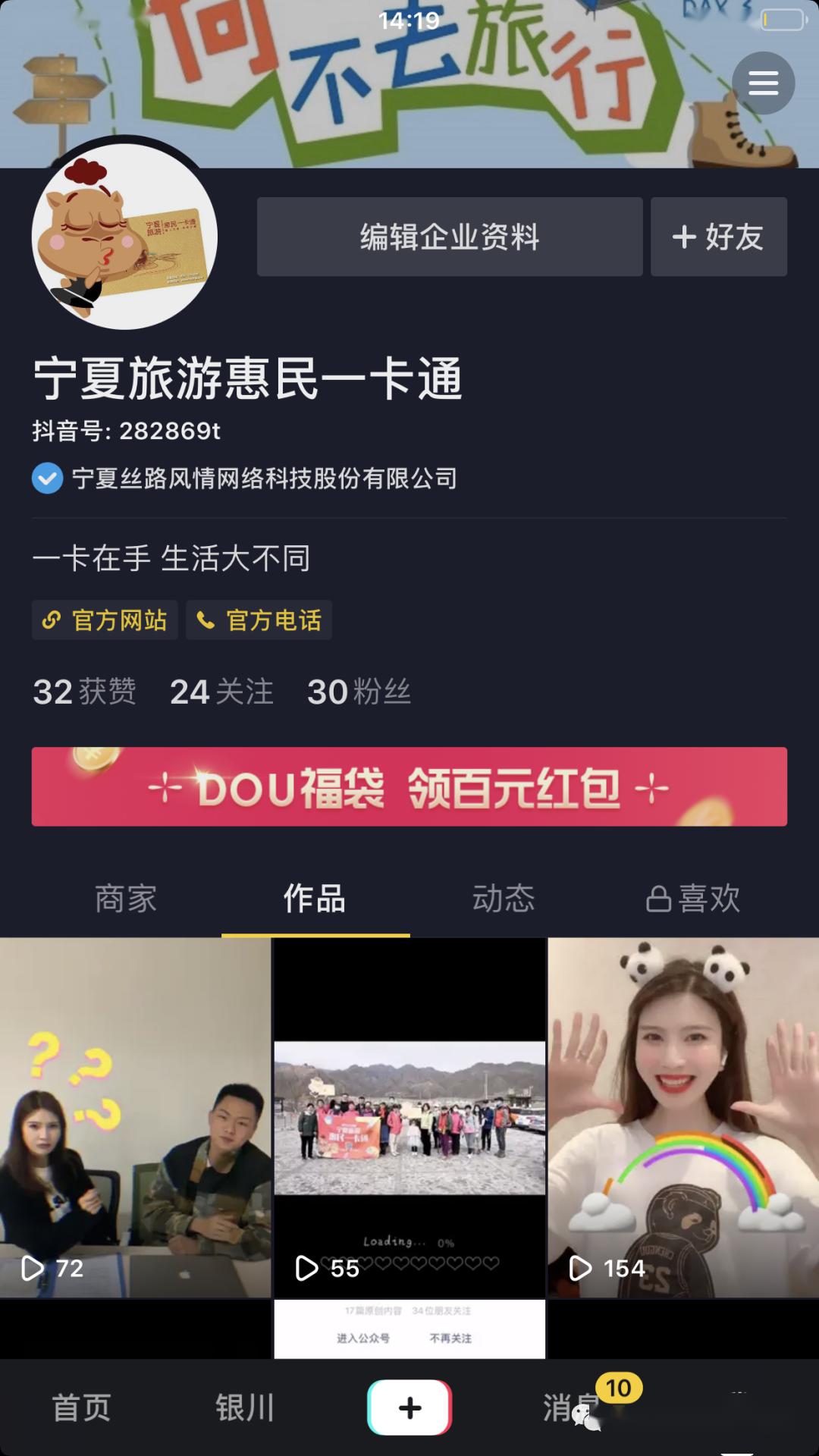819x1456 pixels.
Task: Play the panda headband video with 154 views
Action: (x=683, y=1118)
